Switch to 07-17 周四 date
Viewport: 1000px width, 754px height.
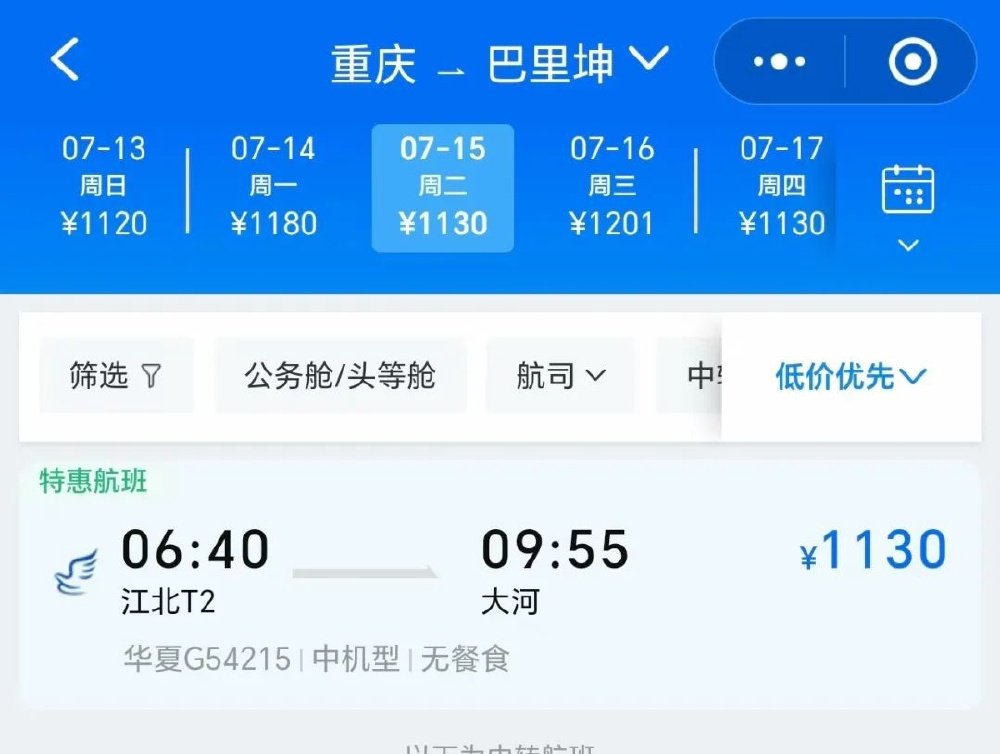coord(782,187)
